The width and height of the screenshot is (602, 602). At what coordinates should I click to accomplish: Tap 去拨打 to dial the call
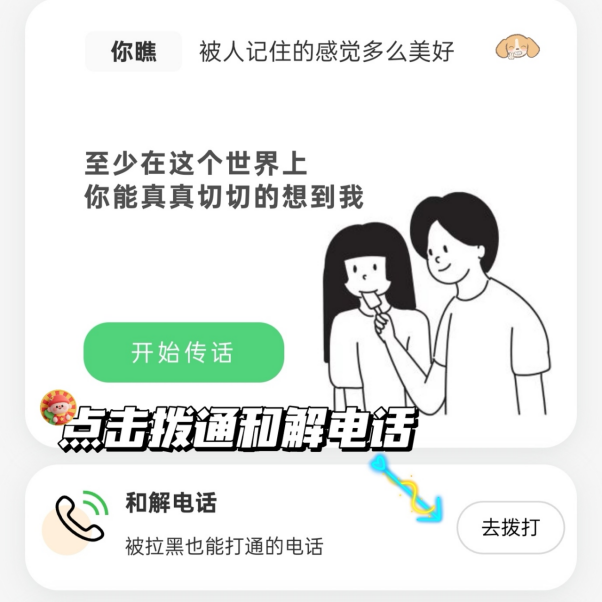(510, 527)
